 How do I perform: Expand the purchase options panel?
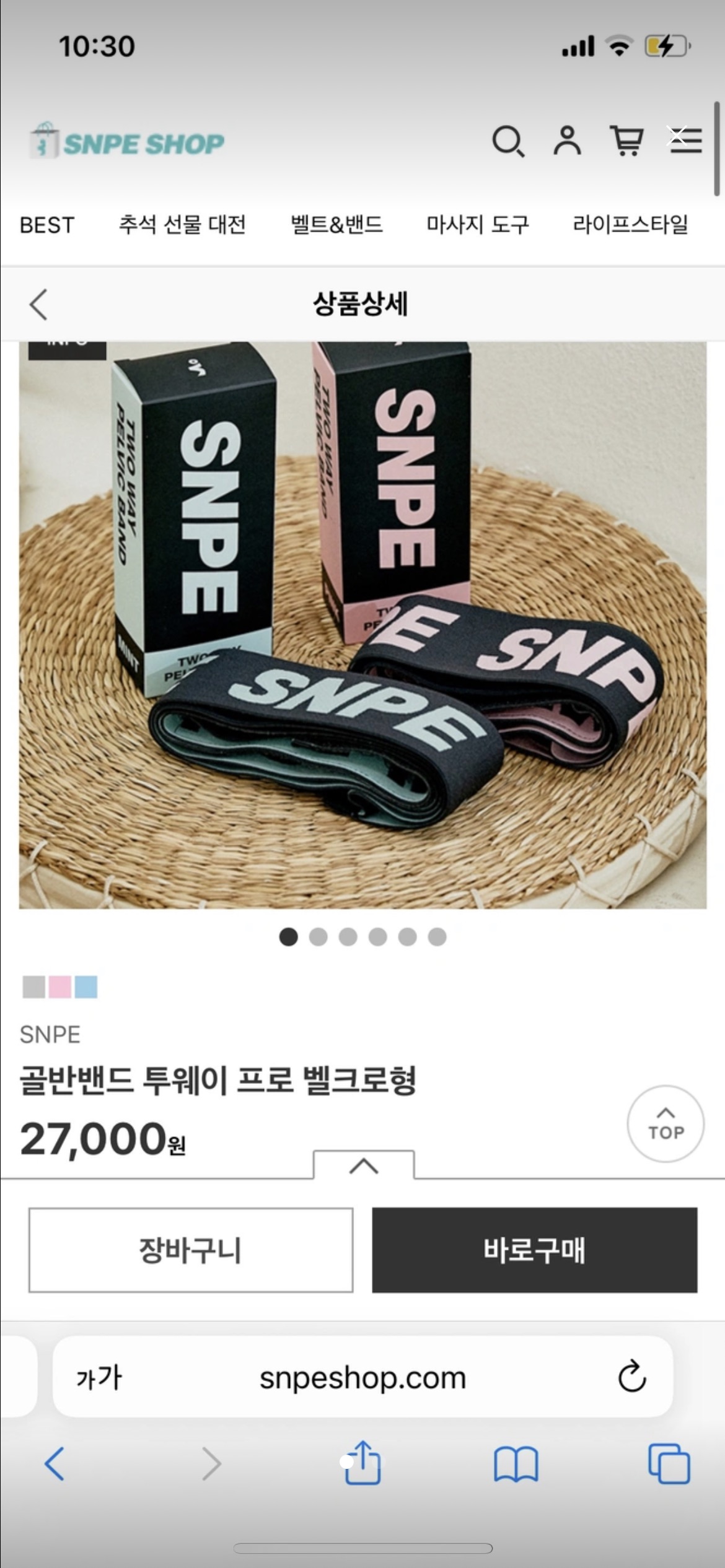[x=364, y=1165]
